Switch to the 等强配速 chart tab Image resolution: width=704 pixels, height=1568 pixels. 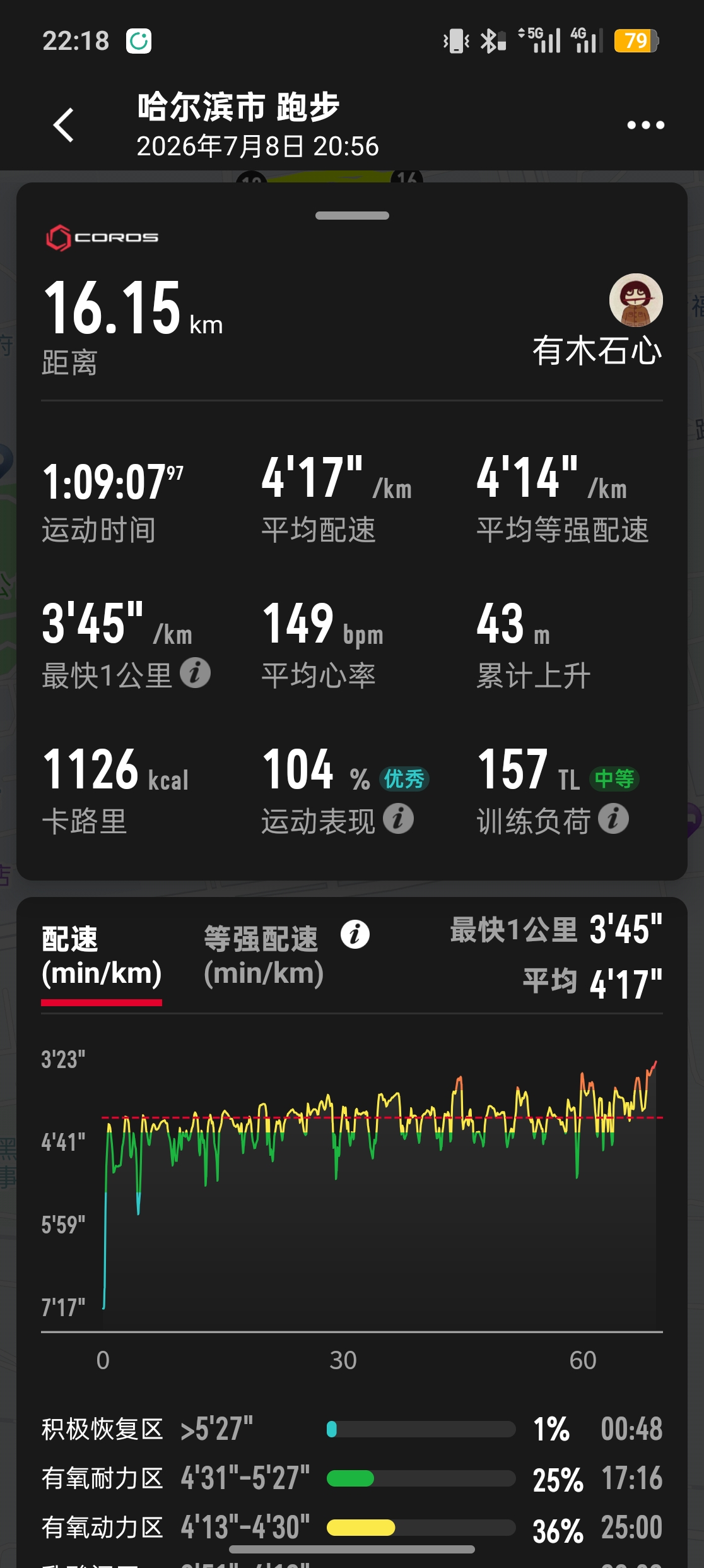point(263,956)
